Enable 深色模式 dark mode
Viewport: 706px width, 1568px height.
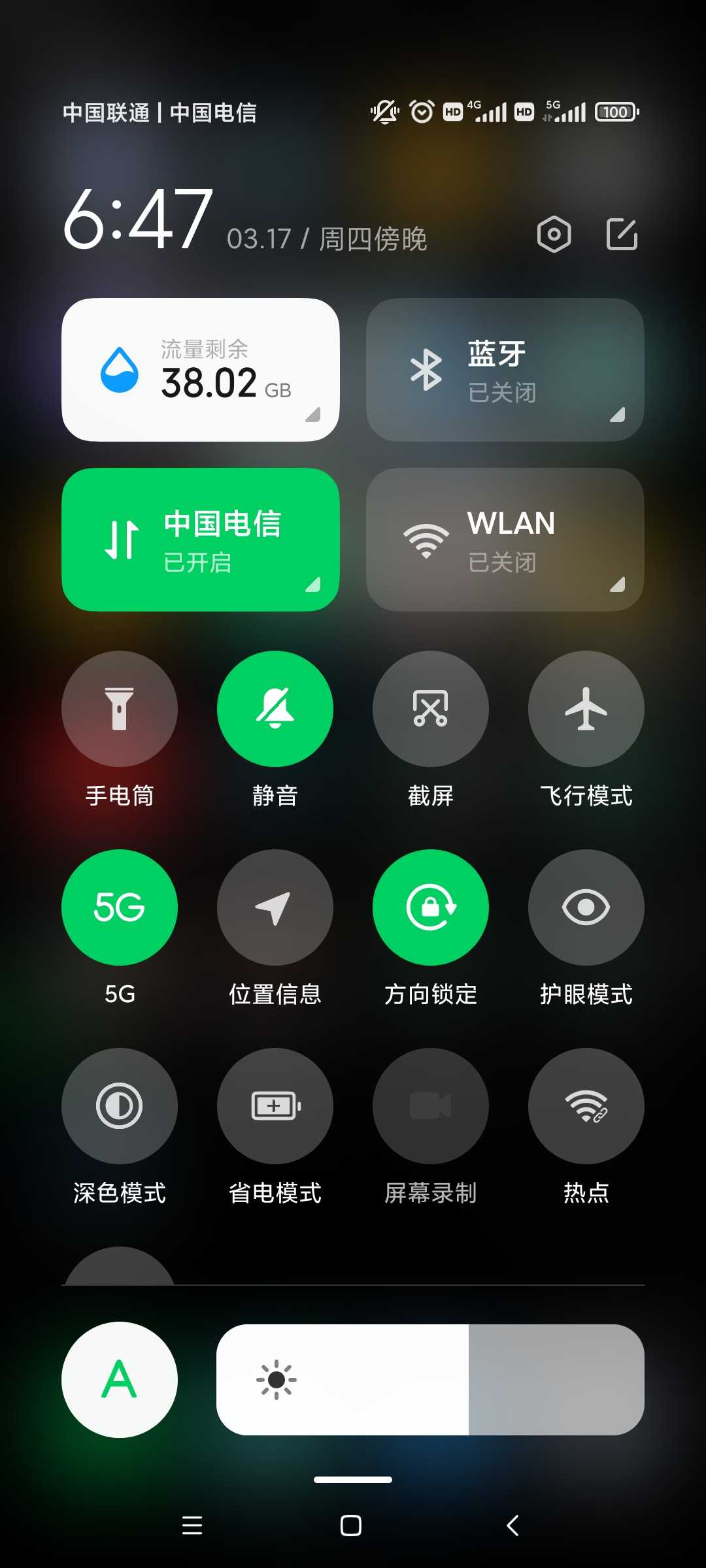[120, 1106]
